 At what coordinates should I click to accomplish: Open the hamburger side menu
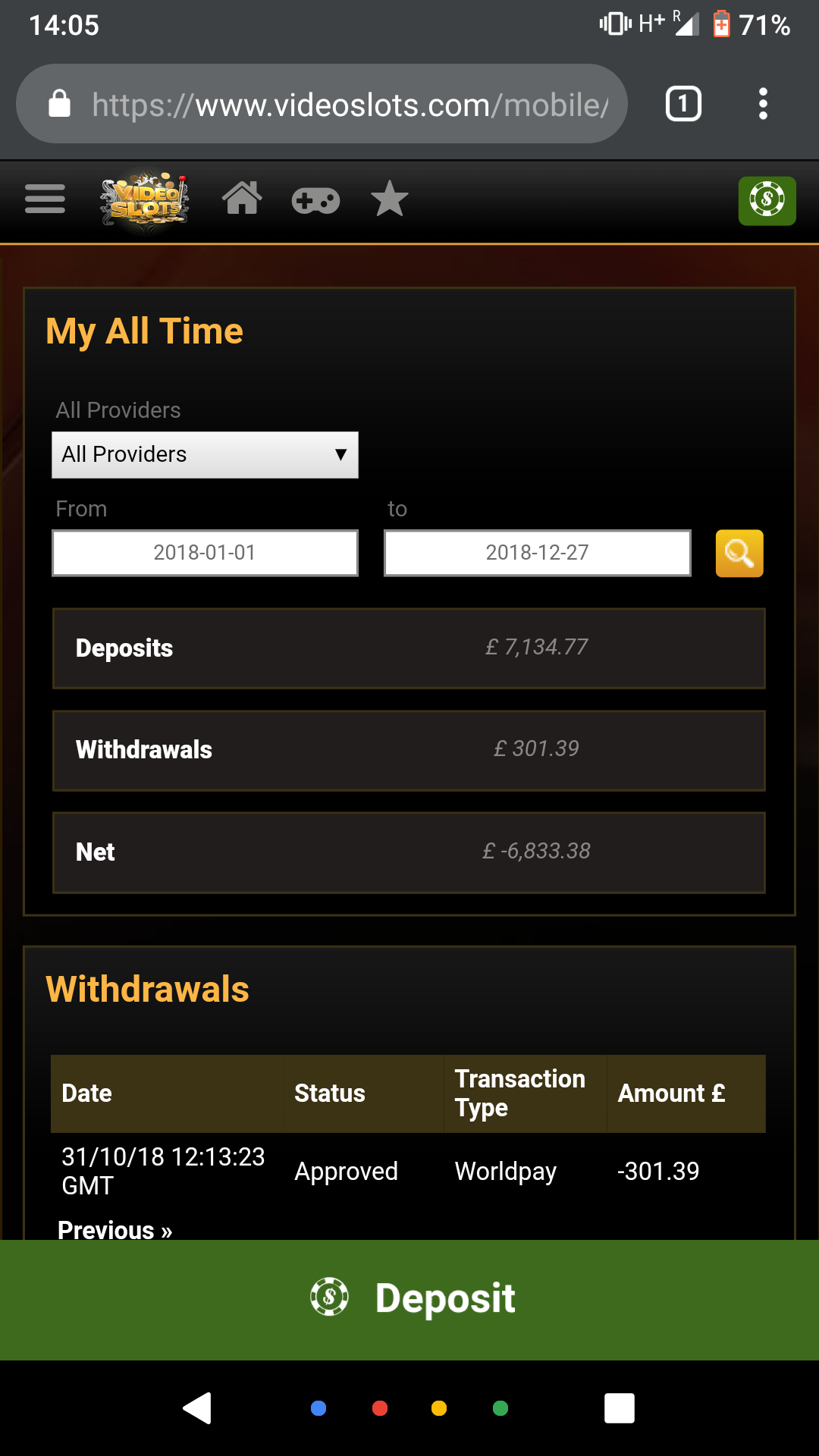[45, 199]
